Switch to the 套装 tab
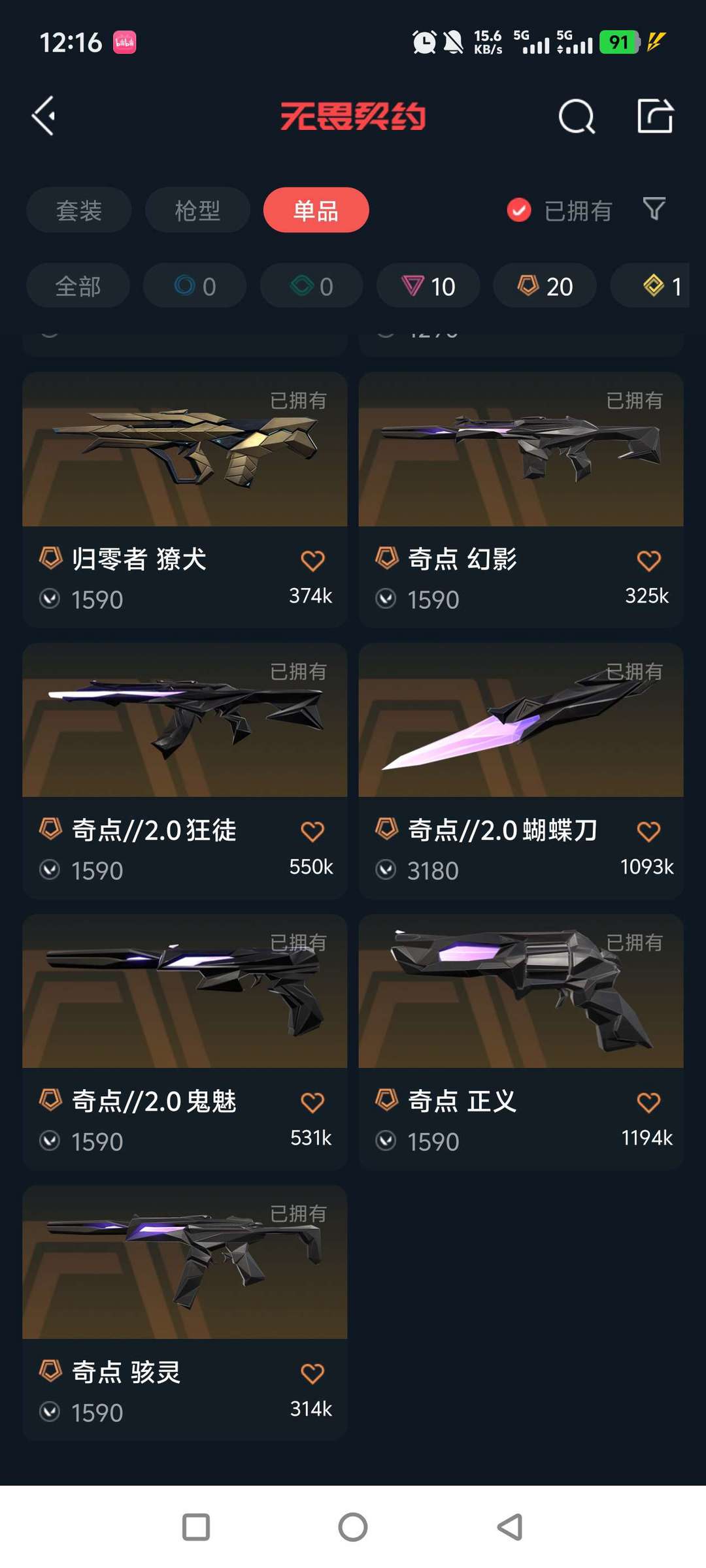The height and width of the screenshot is (1568, 706). pos(78,210)
